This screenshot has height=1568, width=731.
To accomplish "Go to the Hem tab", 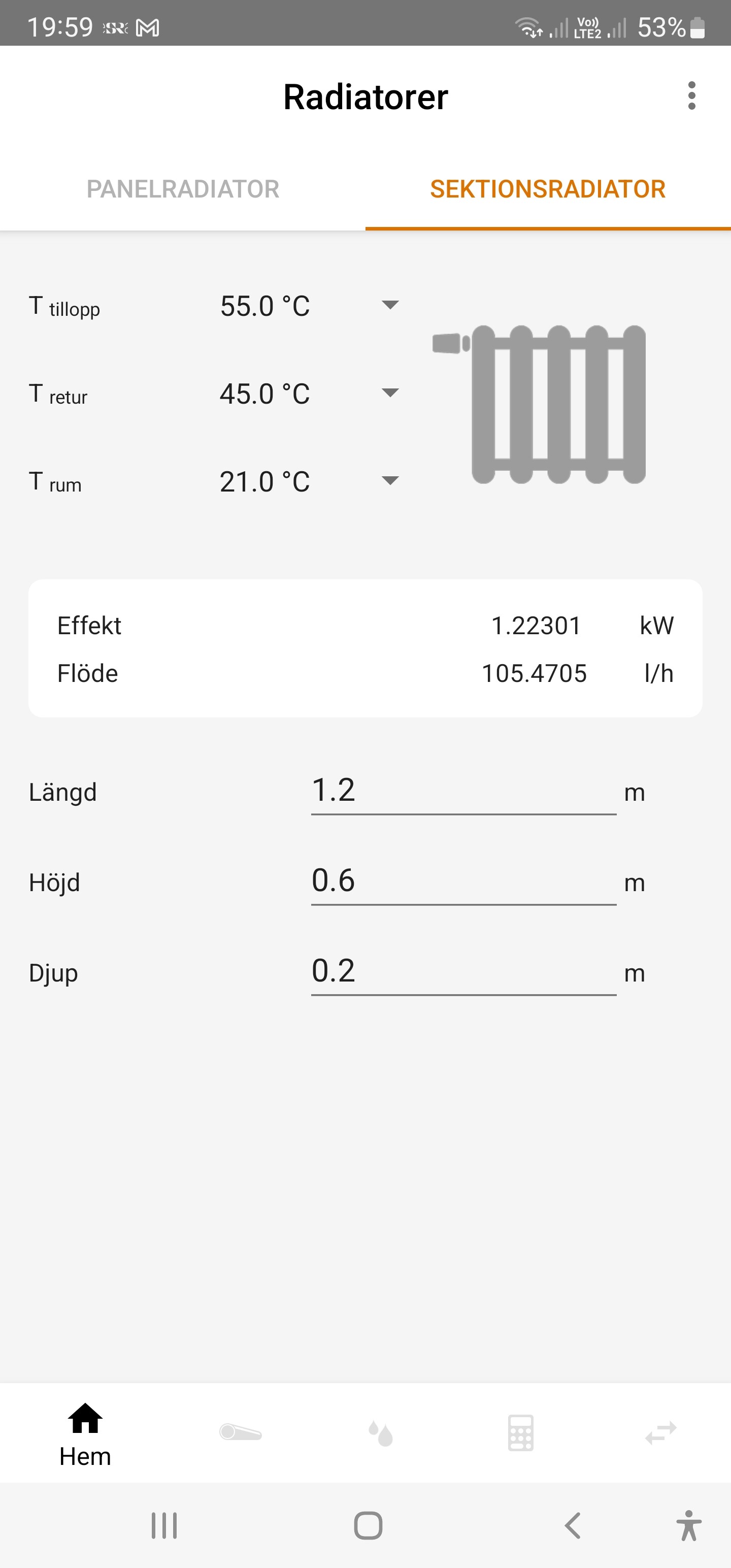I will tap(85, 1434).
